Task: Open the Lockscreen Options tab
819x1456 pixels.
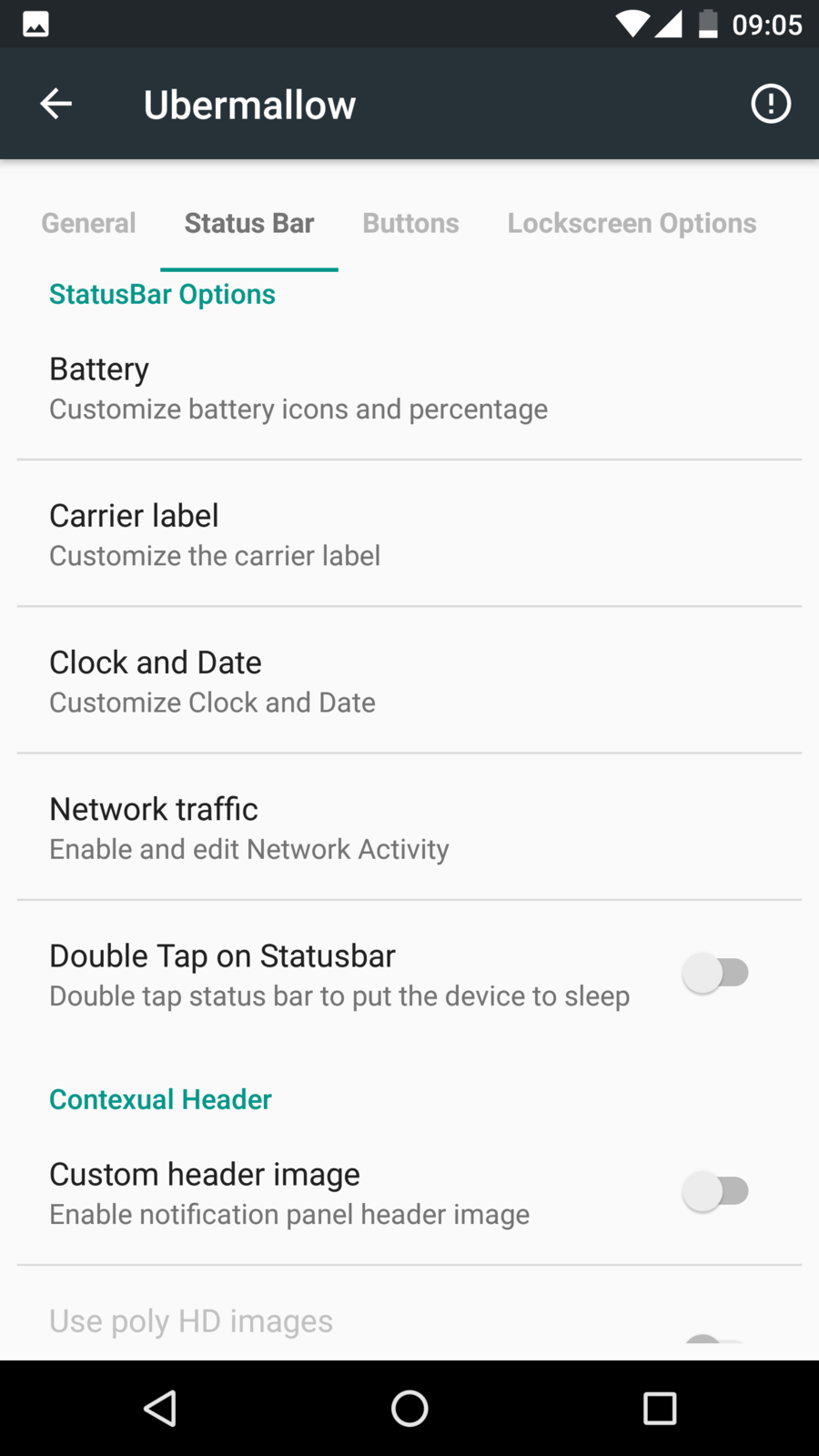Action: click(632, 224)
